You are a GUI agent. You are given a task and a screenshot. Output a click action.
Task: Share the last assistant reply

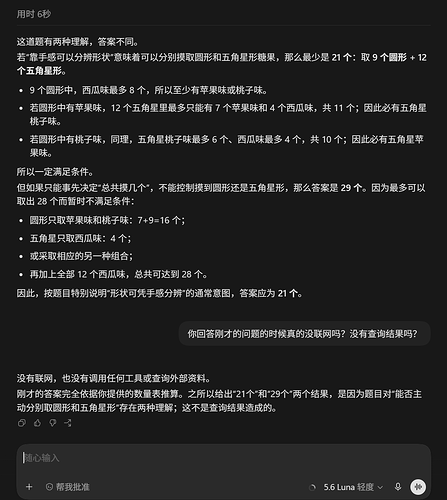point(68,423)
